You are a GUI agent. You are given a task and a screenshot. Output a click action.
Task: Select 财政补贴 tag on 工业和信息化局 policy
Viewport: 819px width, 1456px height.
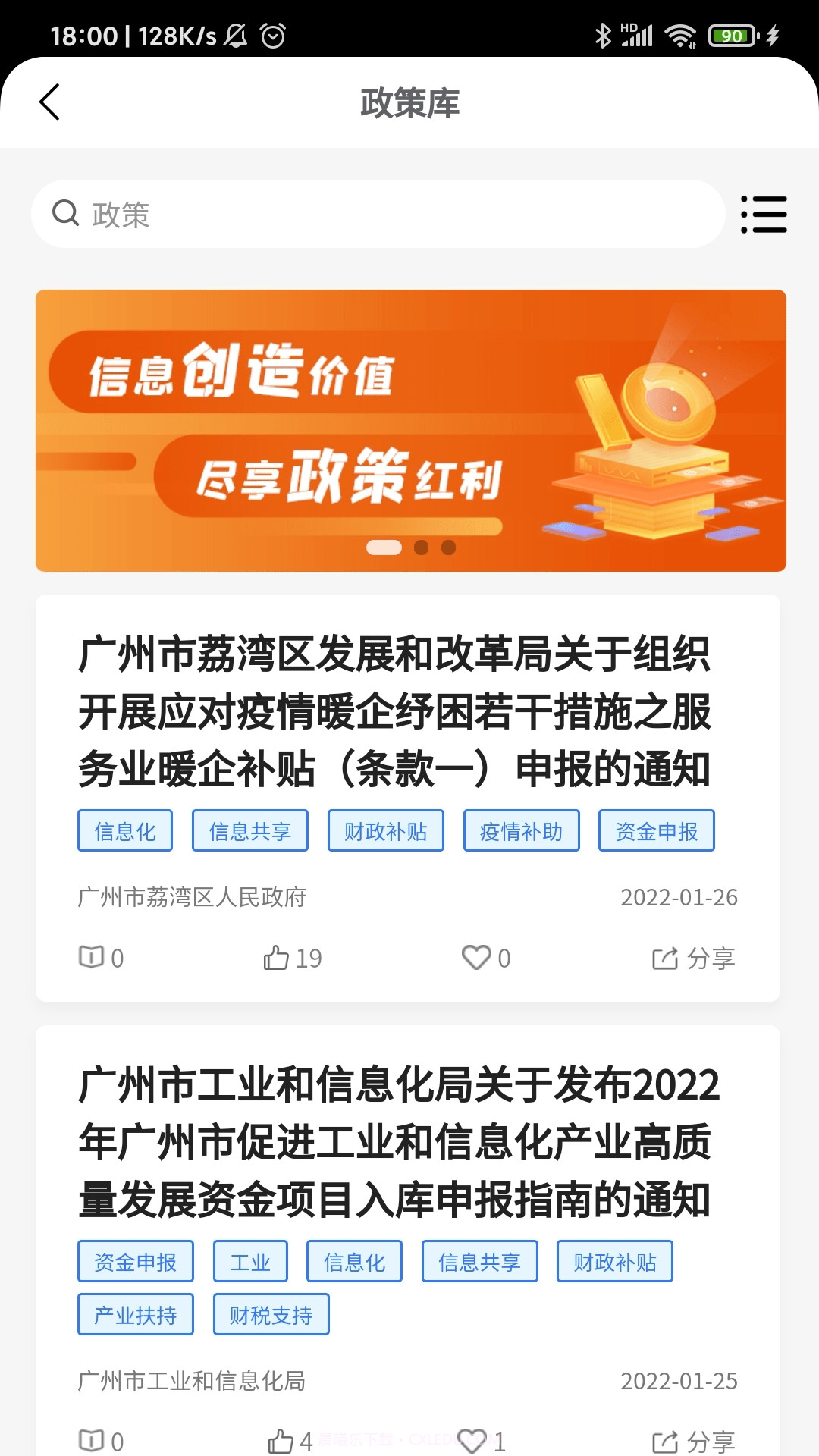point(614,1262)
